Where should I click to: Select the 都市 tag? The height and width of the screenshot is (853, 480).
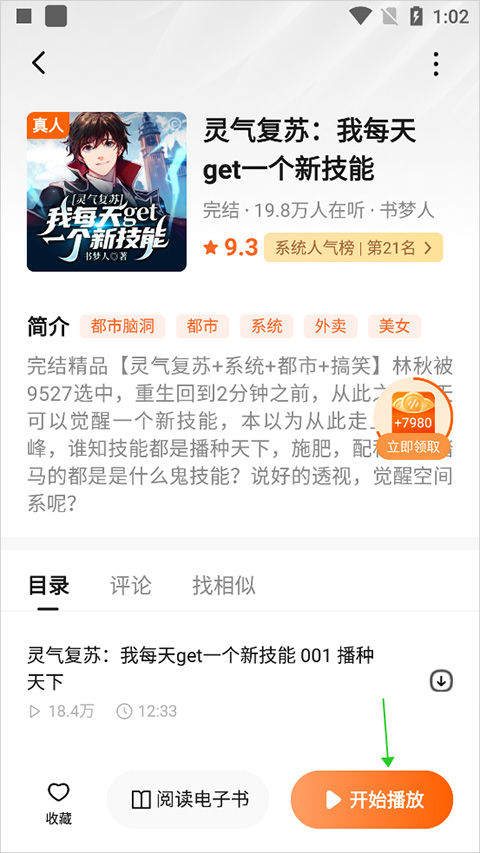click(202, 326)
